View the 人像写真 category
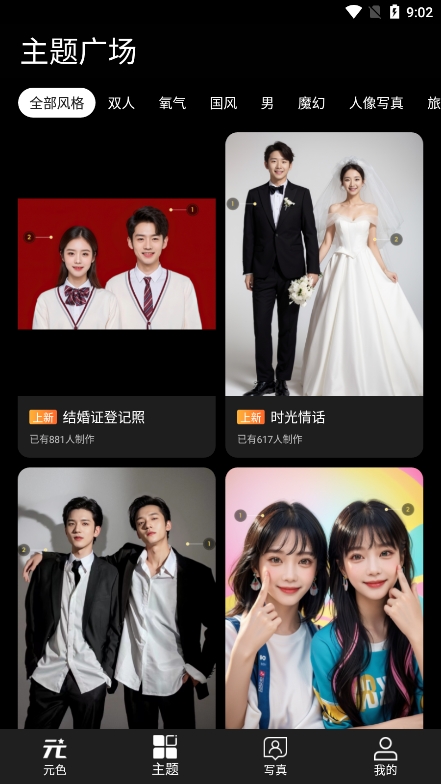This screenshot has width=441, height=784. pyautogui.click(x=376, y=103)
